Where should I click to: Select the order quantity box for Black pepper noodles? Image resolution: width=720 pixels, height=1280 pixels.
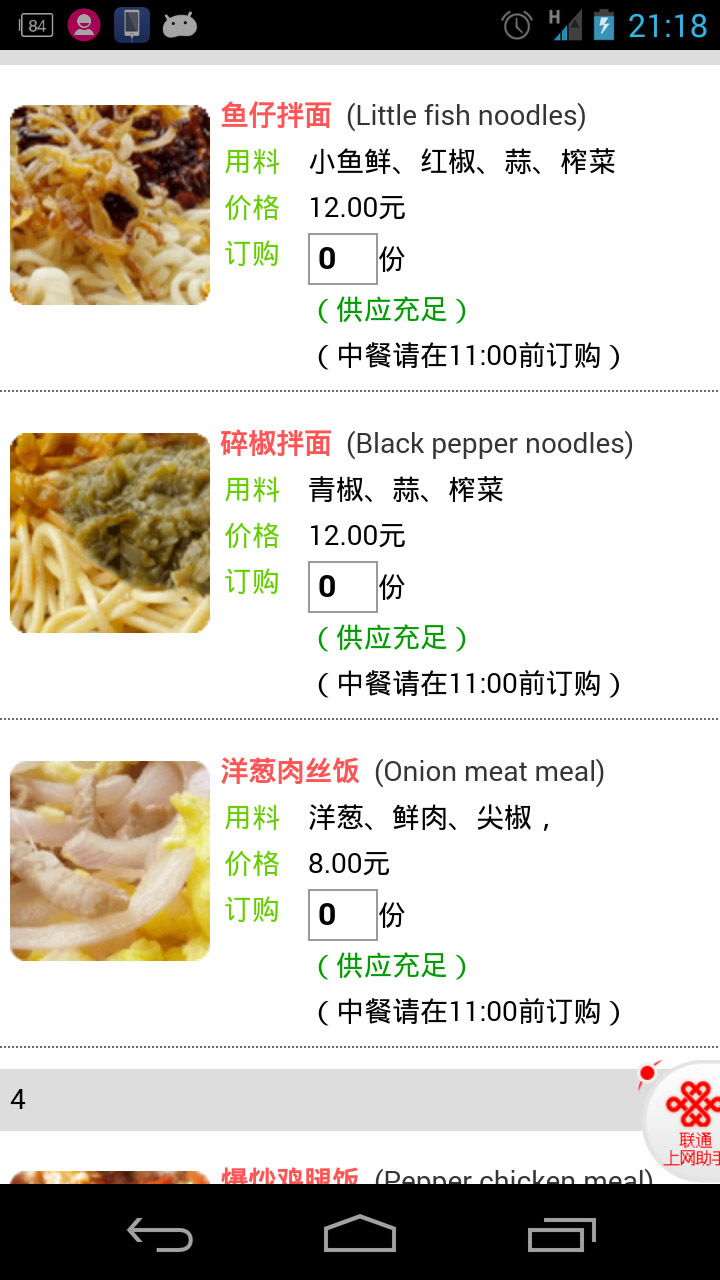pyautogui.click(x=342, y=587)
